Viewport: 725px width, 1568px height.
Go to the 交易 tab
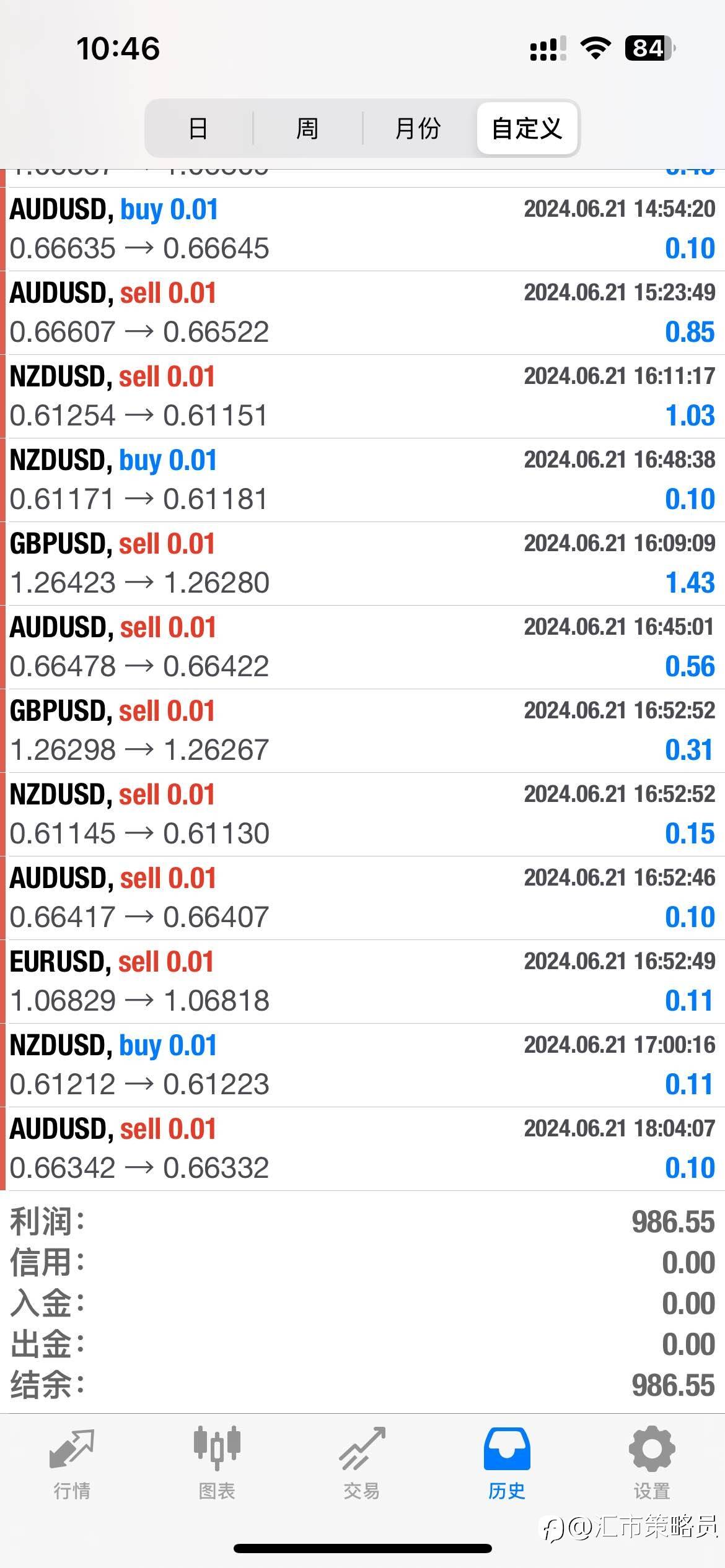click(362, 1463)
